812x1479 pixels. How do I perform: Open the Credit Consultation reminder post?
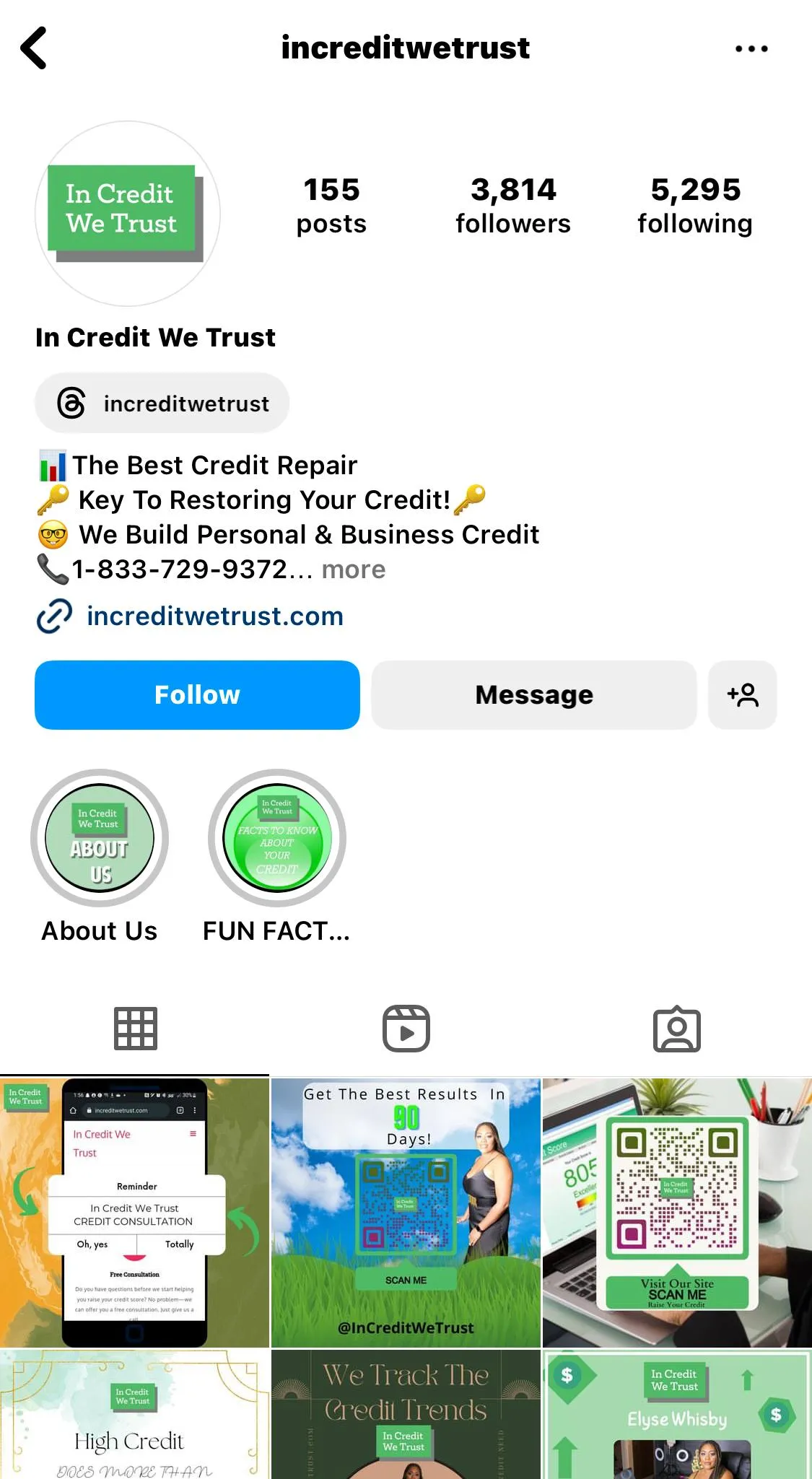point(134,1213)
